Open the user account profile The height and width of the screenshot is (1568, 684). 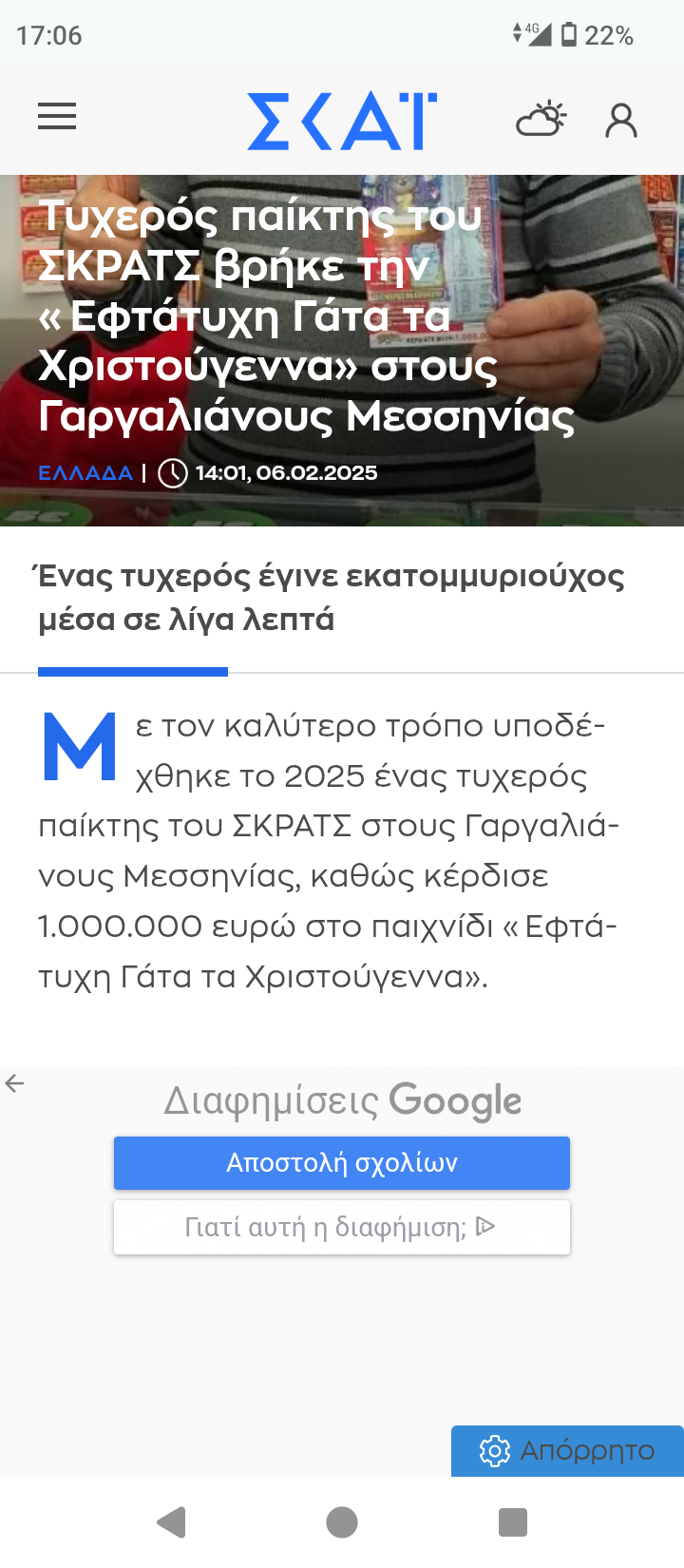[x=621, y=121]
